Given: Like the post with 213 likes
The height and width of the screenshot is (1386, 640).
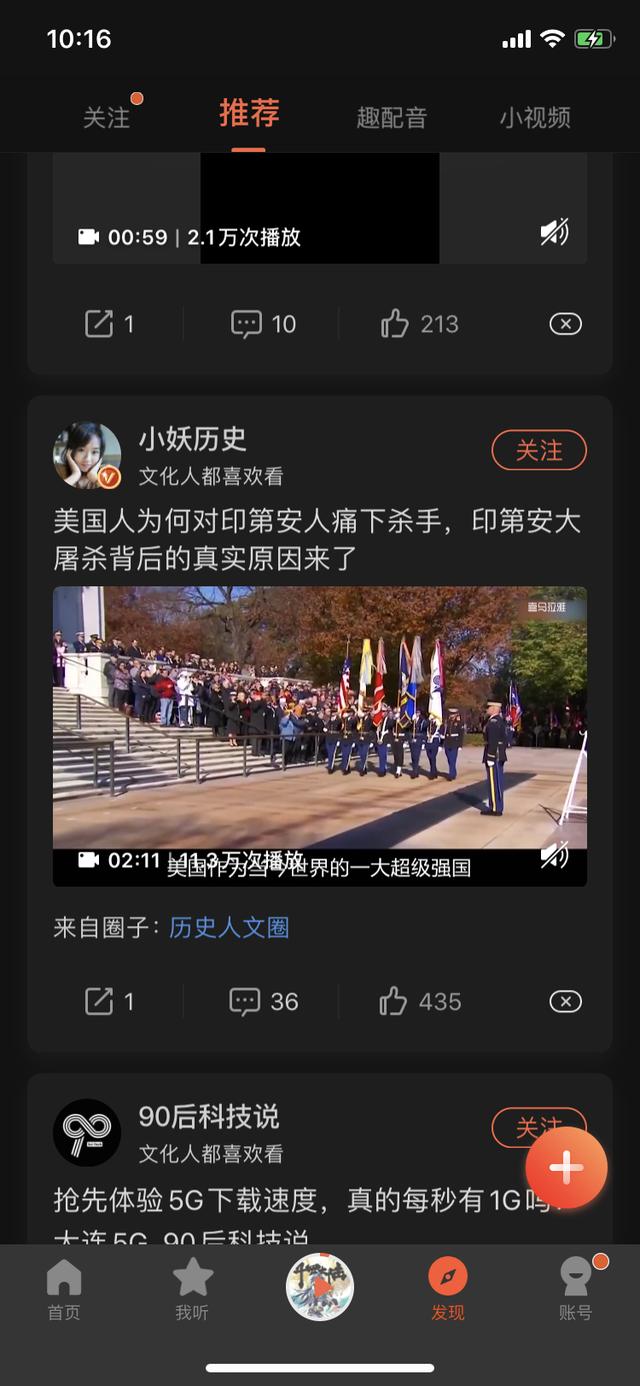Looking at the screenshot, I should pyautogui.click(x=419, y=323).
